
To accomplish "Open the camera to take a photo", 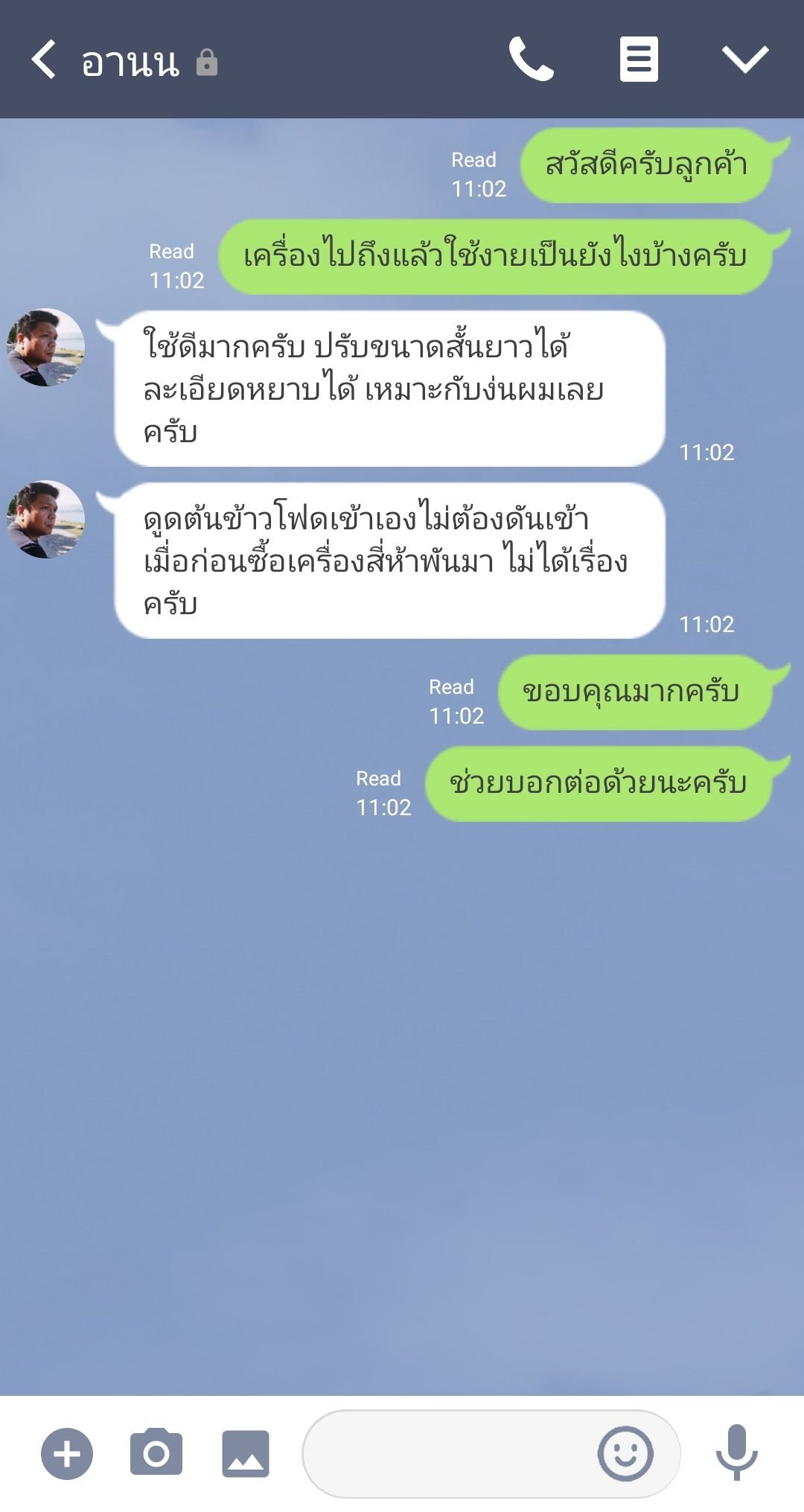I will tap(156, 1452).
